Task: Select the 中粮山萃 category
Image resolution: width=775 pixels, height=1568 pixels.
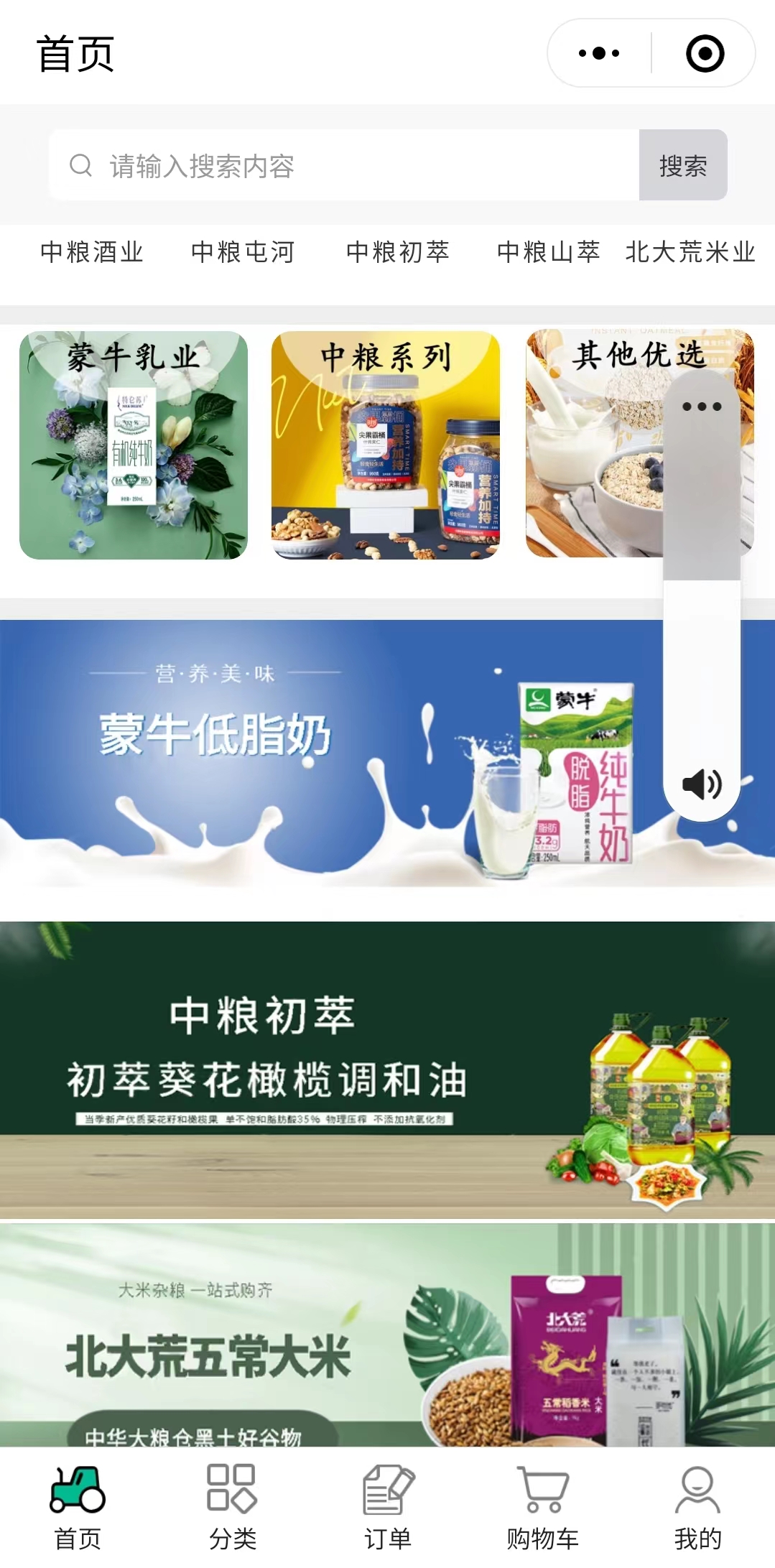Action: coord(548,252)
